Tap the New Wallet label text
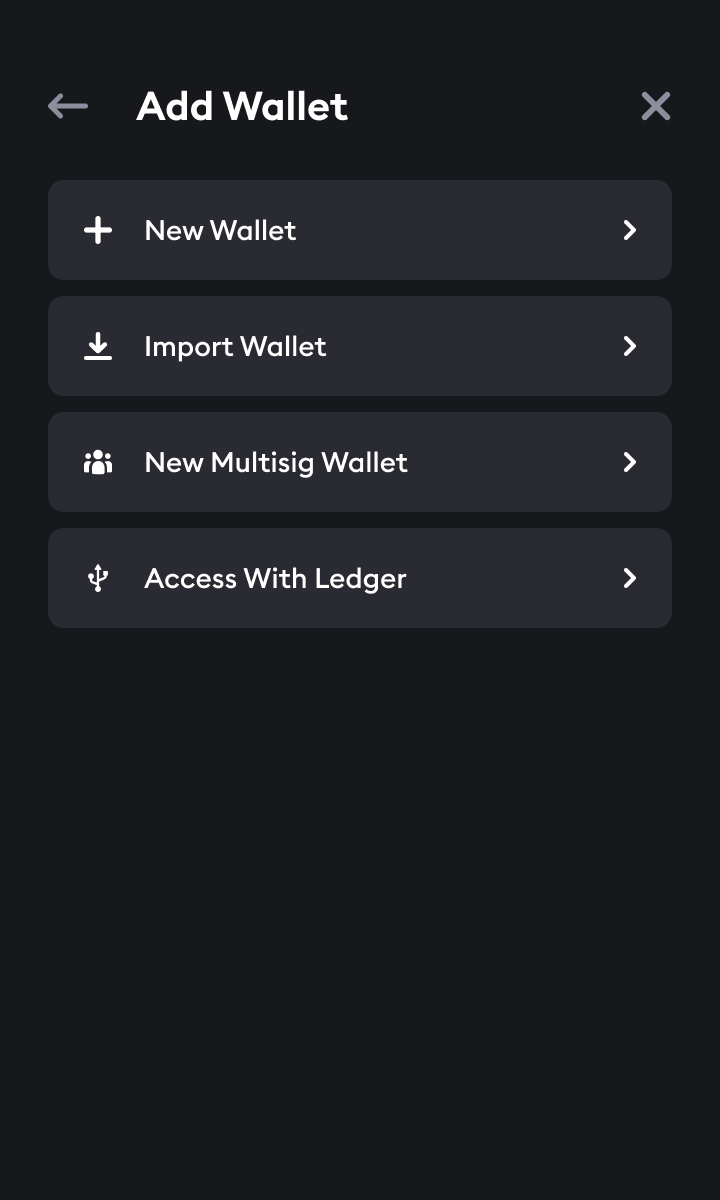720x1200 pixels. coord(220,230)
